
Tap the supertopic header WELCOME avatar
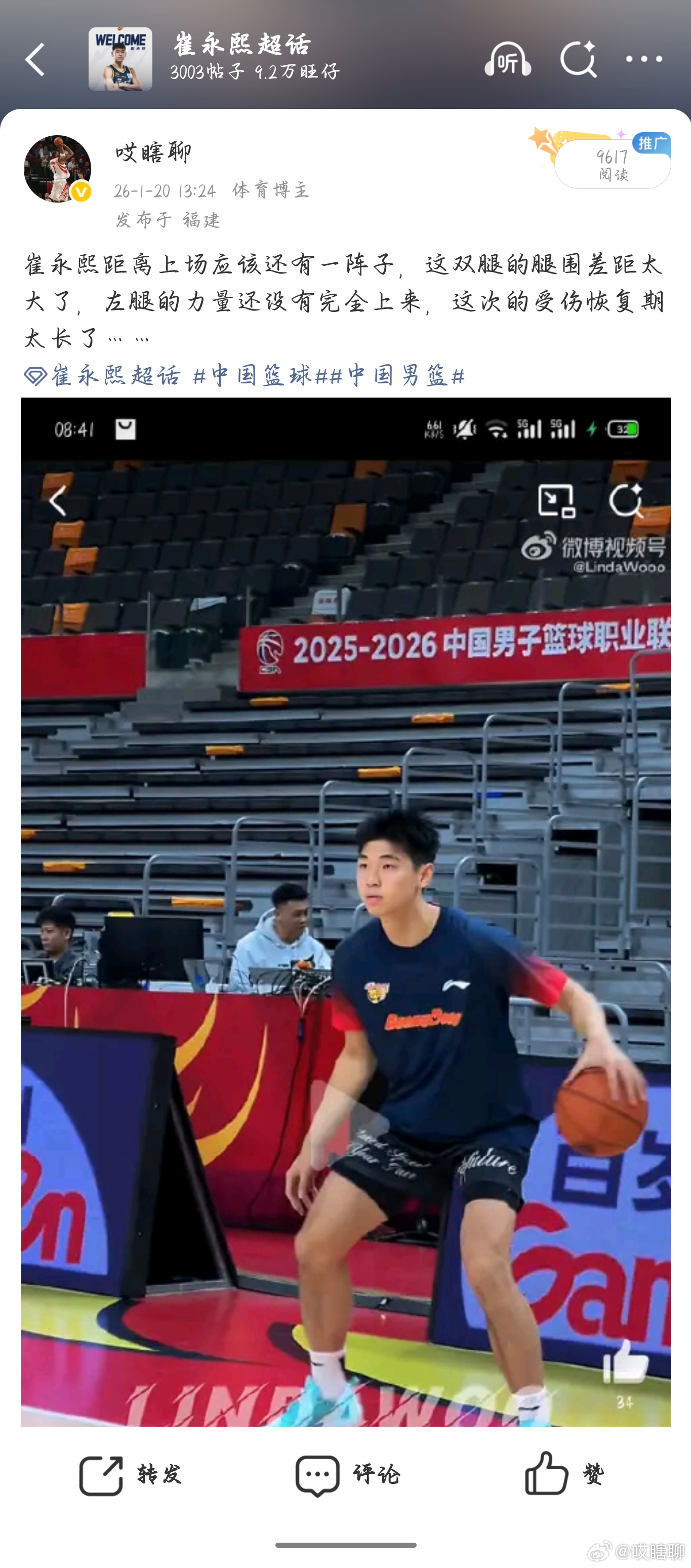pyautogui.click(x=121, y=59)
